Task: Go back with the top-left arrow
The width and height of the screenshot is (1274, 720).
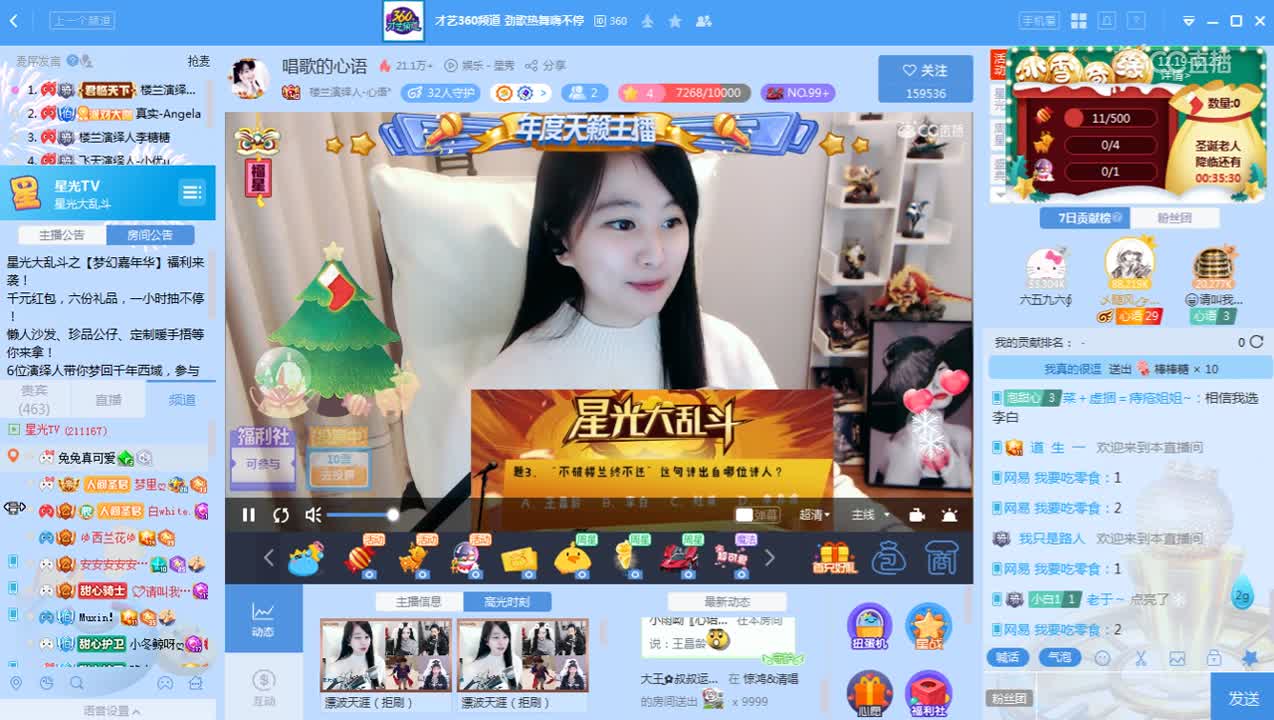Action: [x=14, y=20]
